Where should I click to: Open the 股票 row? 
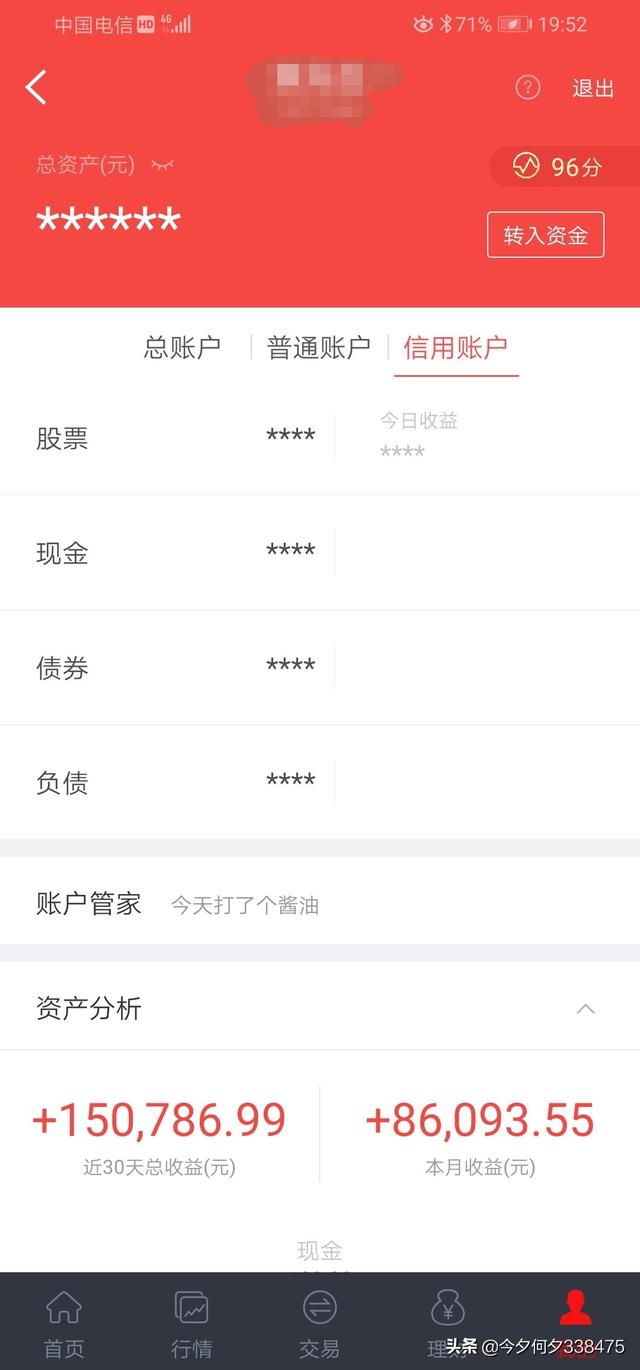320,437
